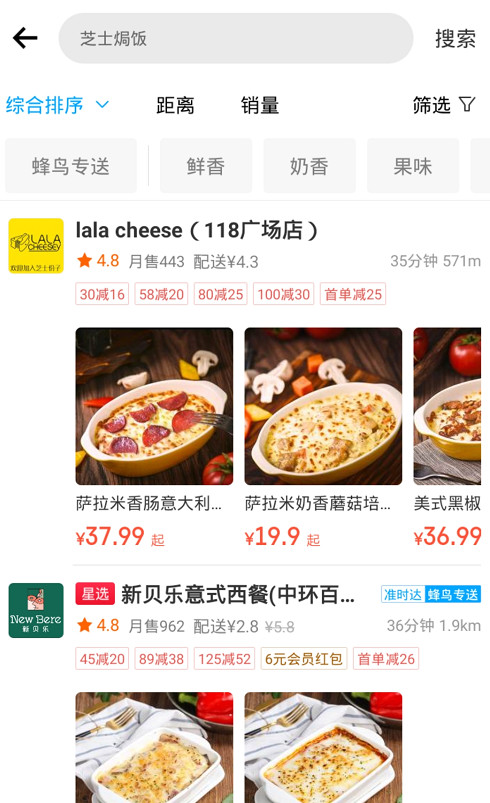Select the 奶香 flavor chip
The width and height of the screenshot is (490, 803).
(x=309, y=166)
